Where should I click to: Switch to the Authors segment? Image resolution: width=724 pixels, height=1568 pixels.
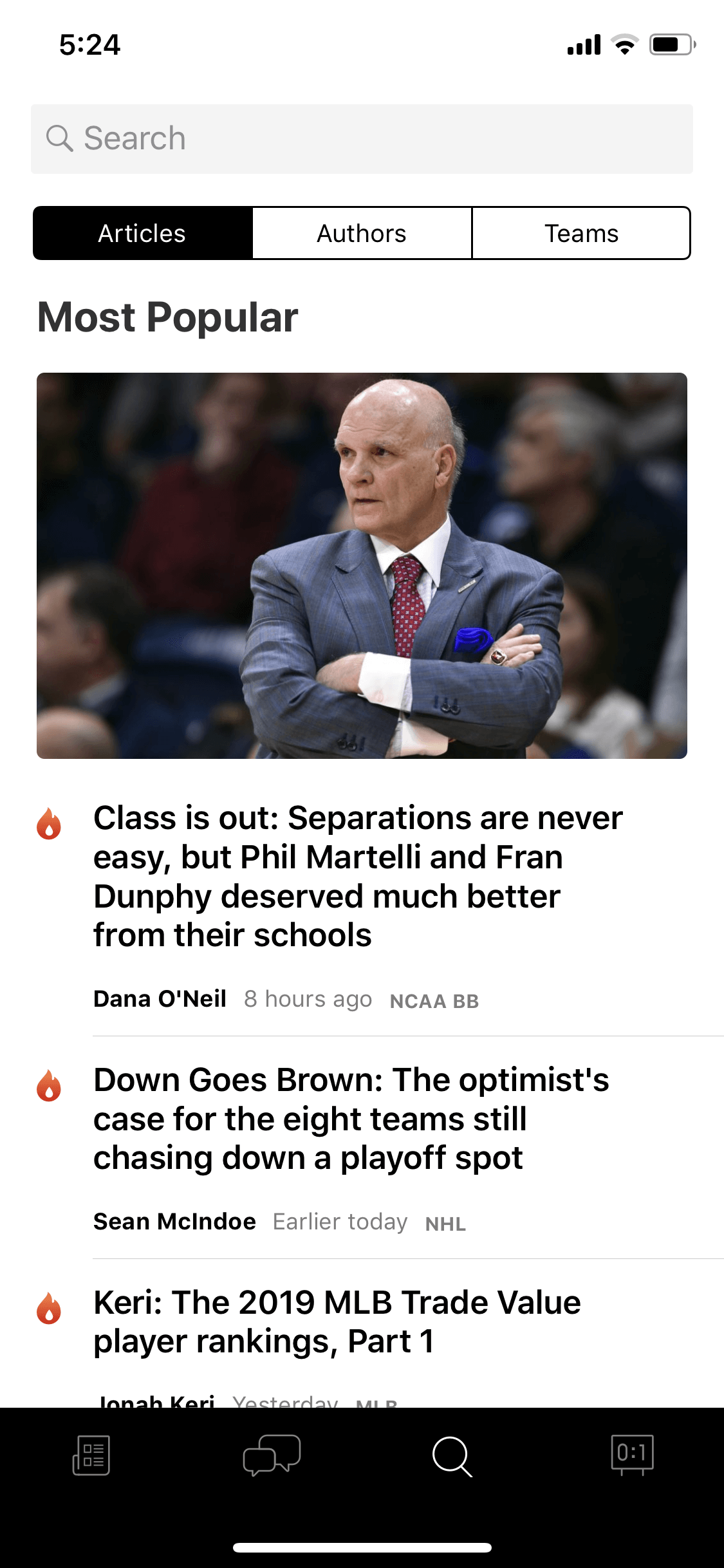362,233
